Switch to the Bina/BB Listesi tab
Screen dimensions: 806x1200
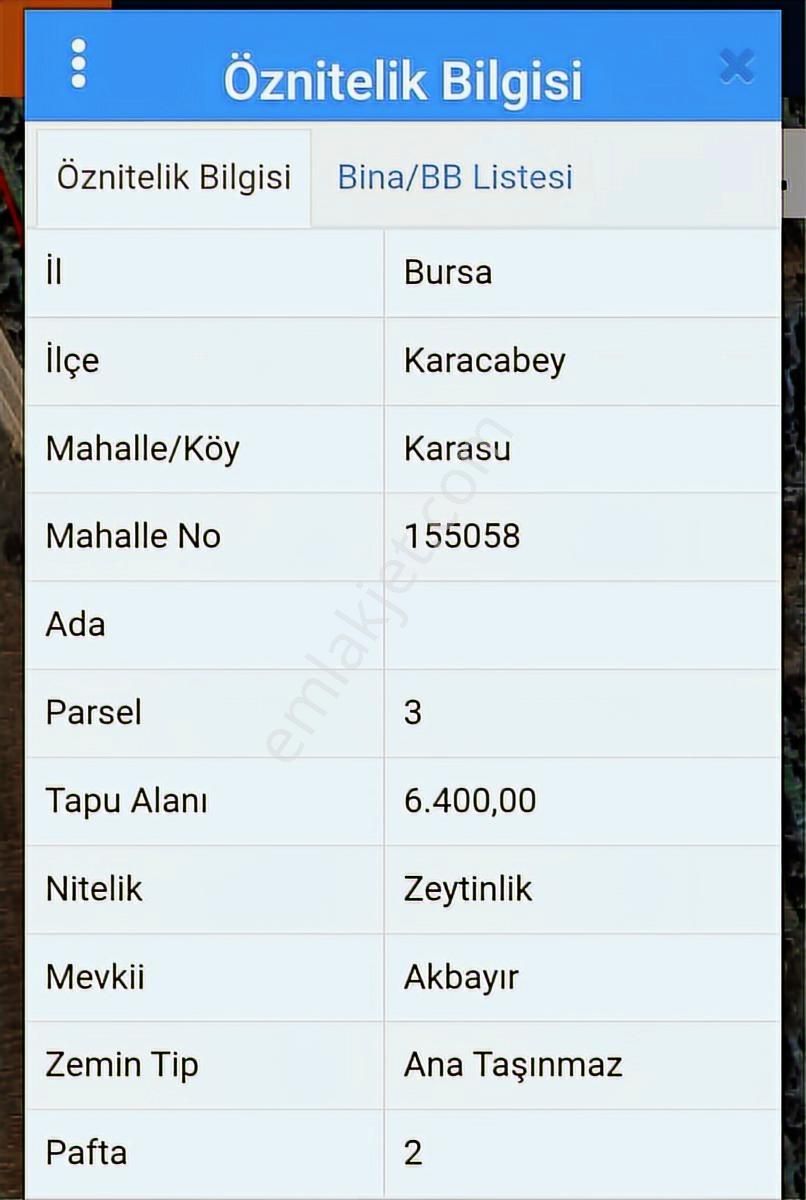click(455, 176)
